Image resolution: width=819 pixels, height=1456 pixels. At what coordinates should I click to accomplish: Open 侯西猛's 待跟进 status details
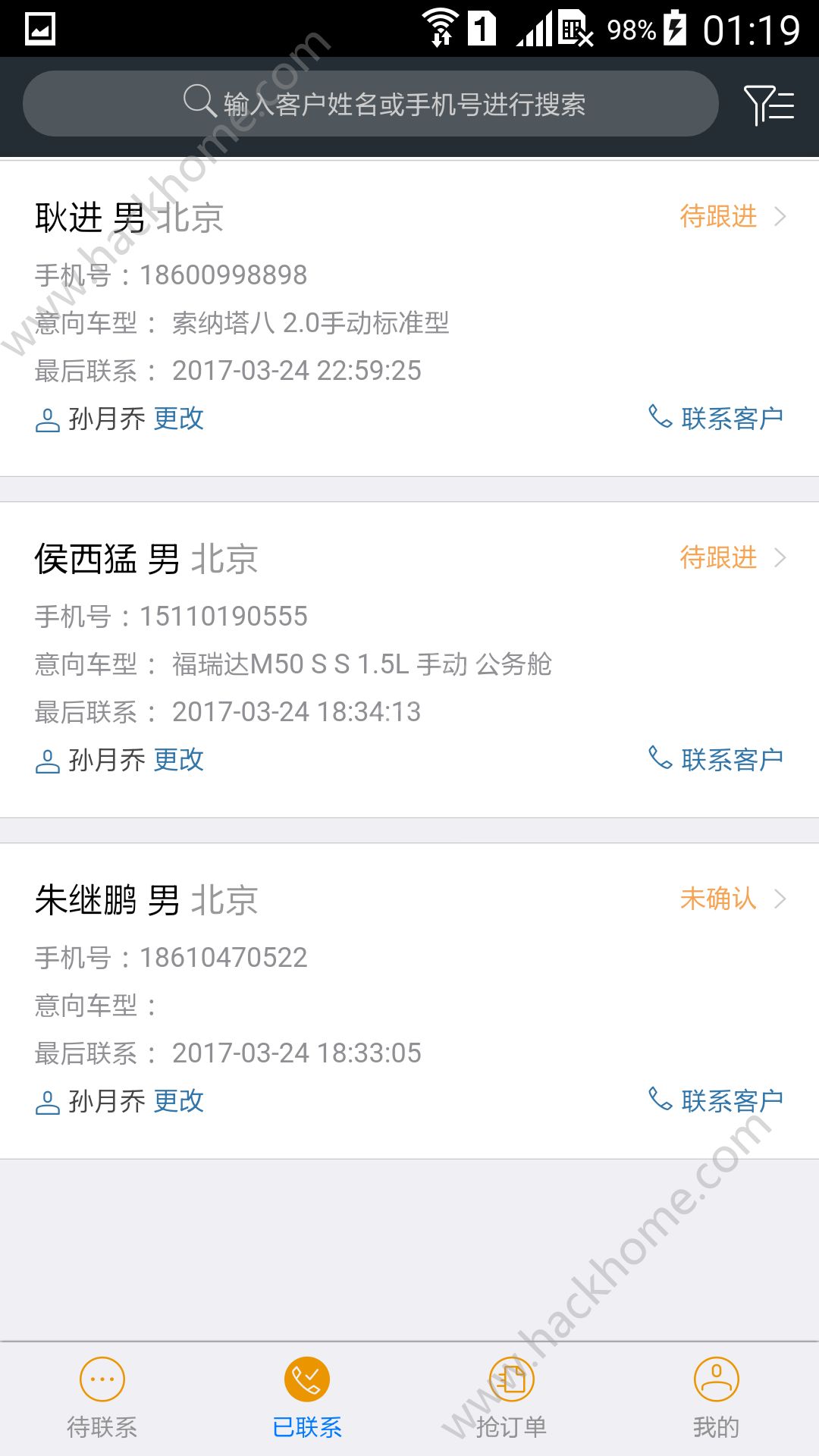731,558
